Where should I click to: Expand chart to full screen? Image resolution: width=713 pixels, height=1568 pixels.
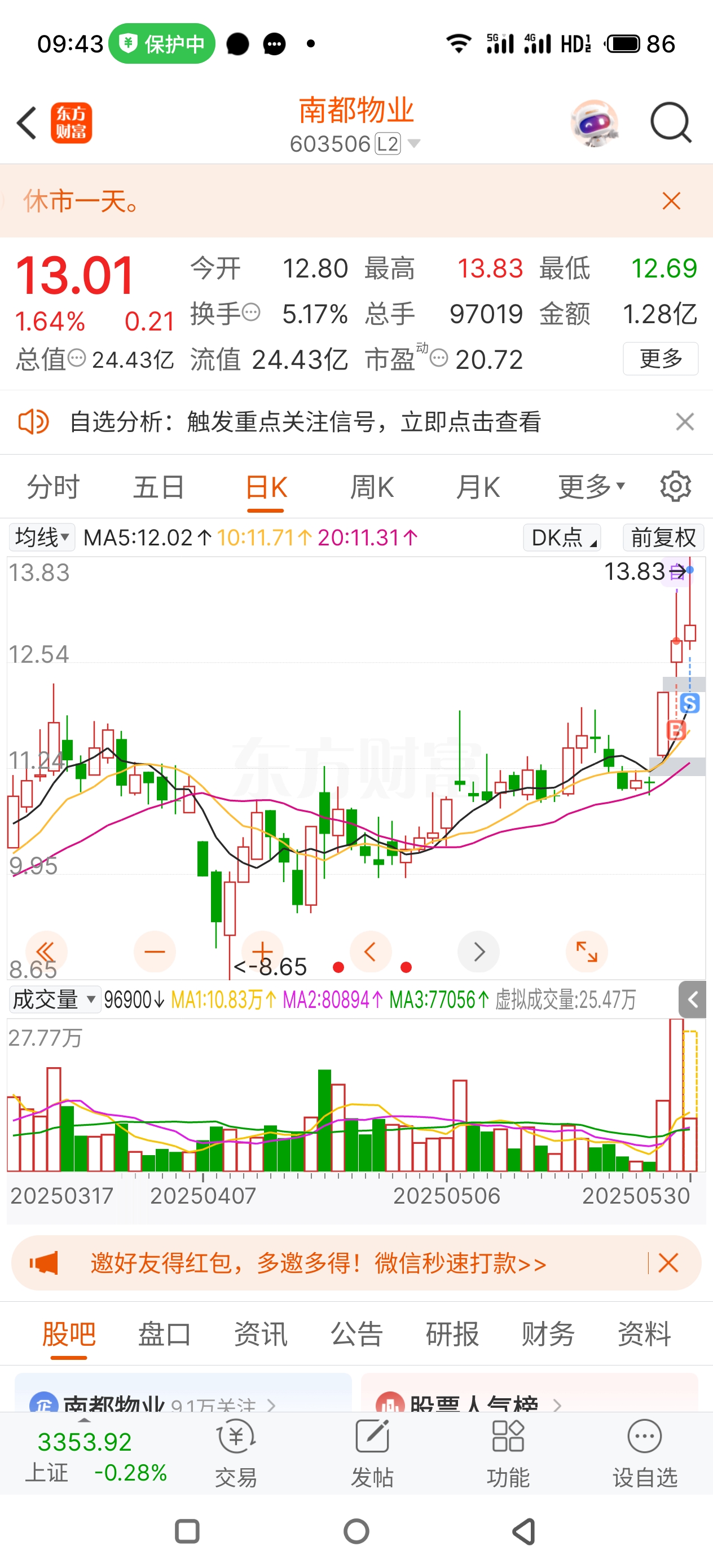point(586,952)
